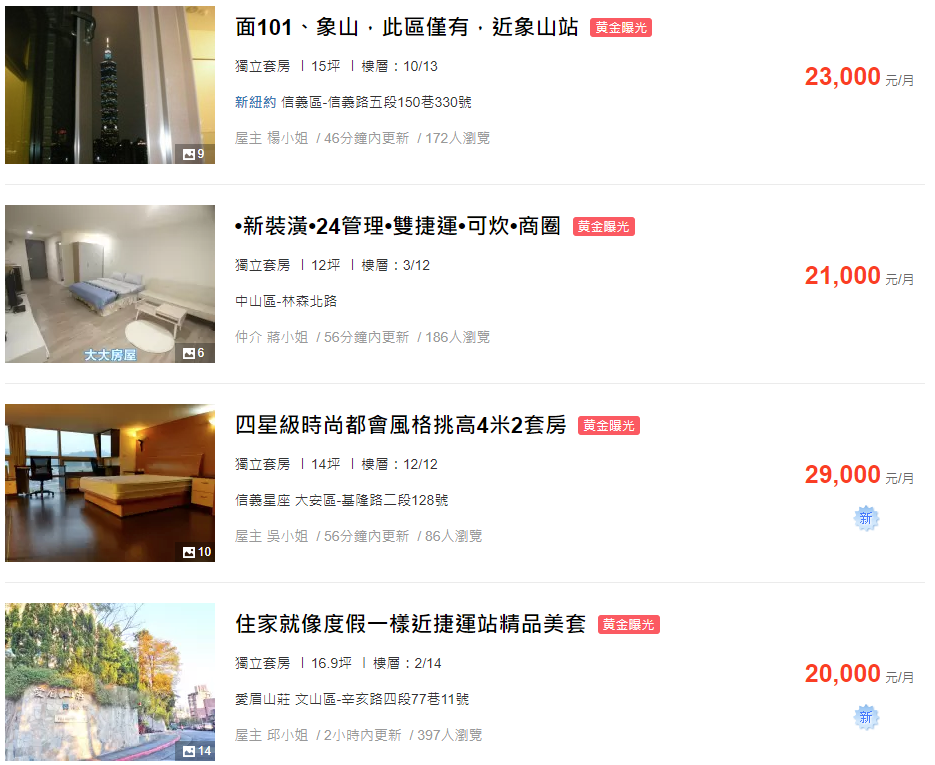Open the 愛眉山莊 building photo thumbnail
The image size is (935, 765).
click(110, 682)
